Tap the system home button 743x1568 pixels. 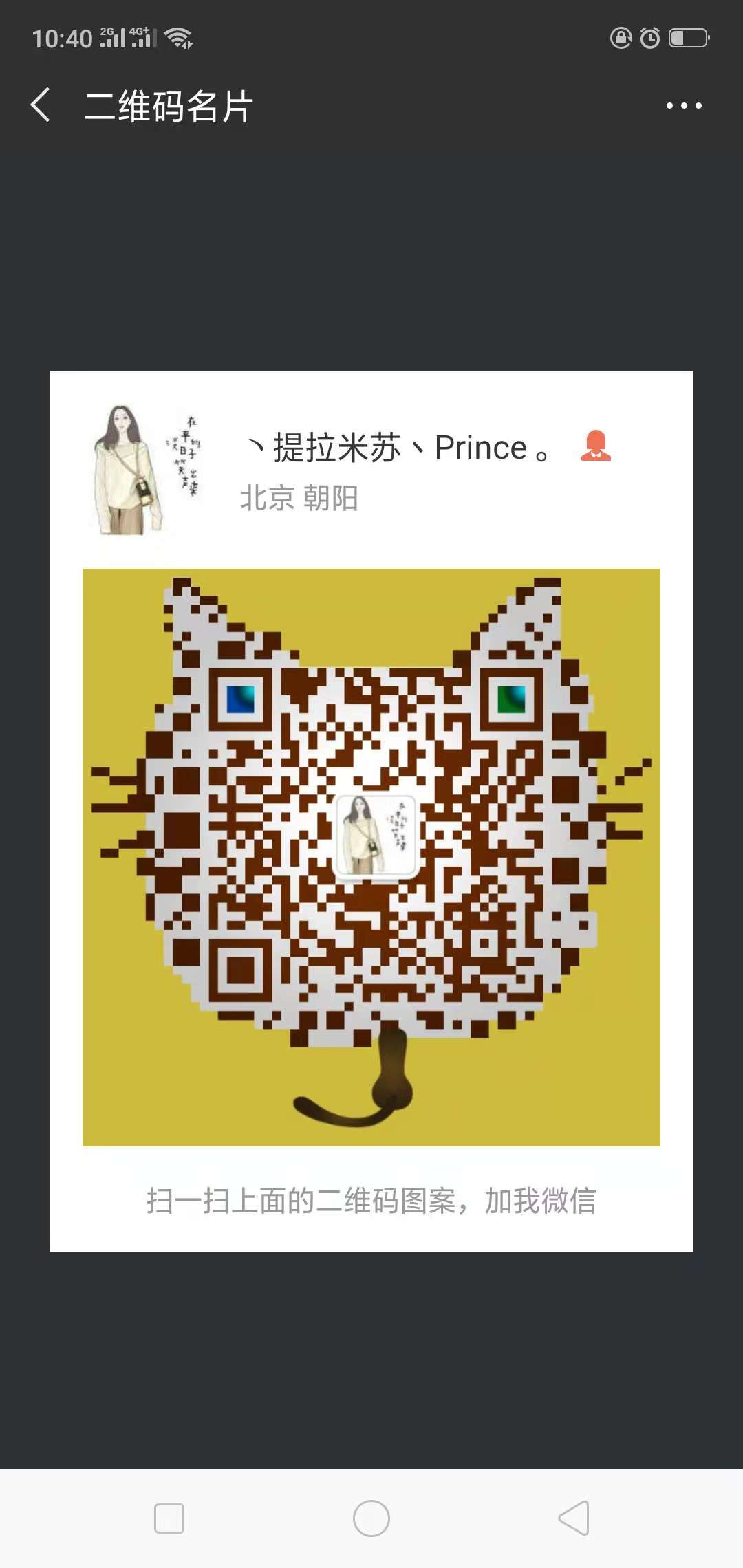coord(371,1518)
